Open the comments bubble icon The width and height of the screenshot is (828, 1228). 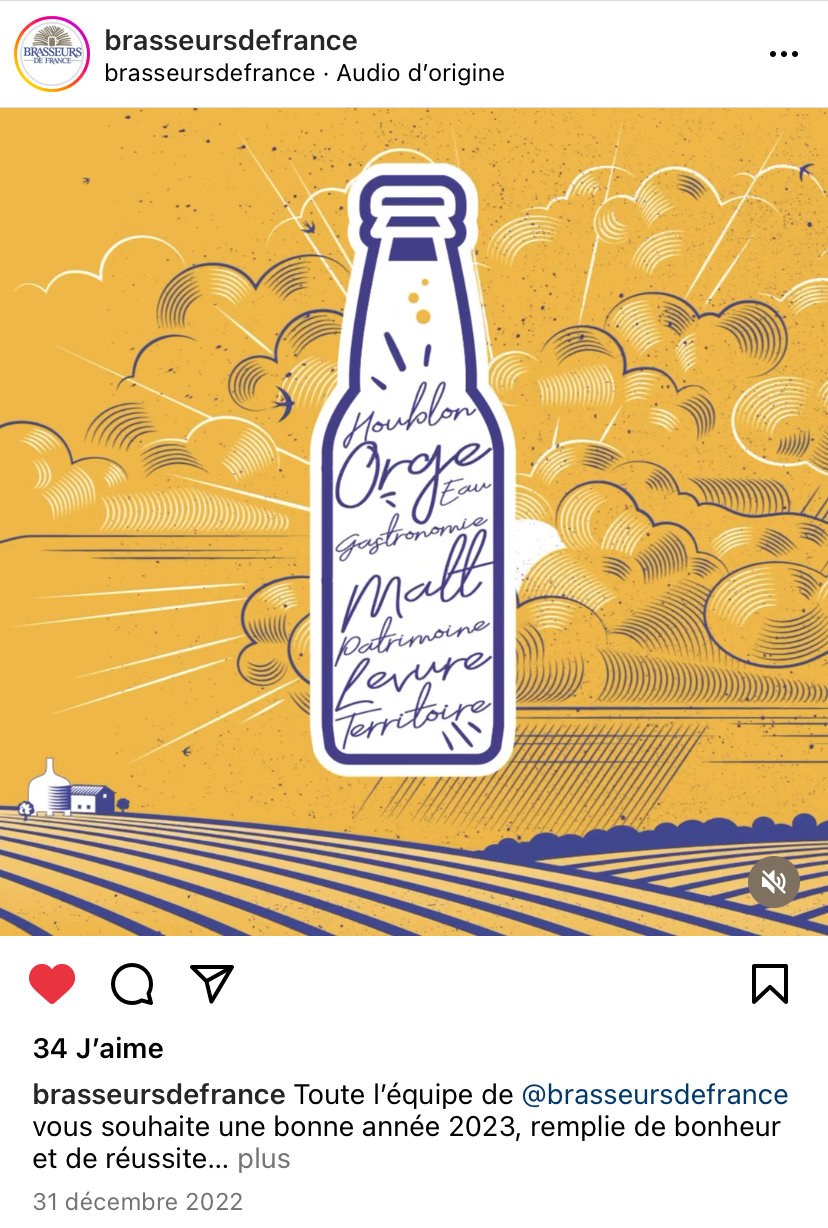132,984
